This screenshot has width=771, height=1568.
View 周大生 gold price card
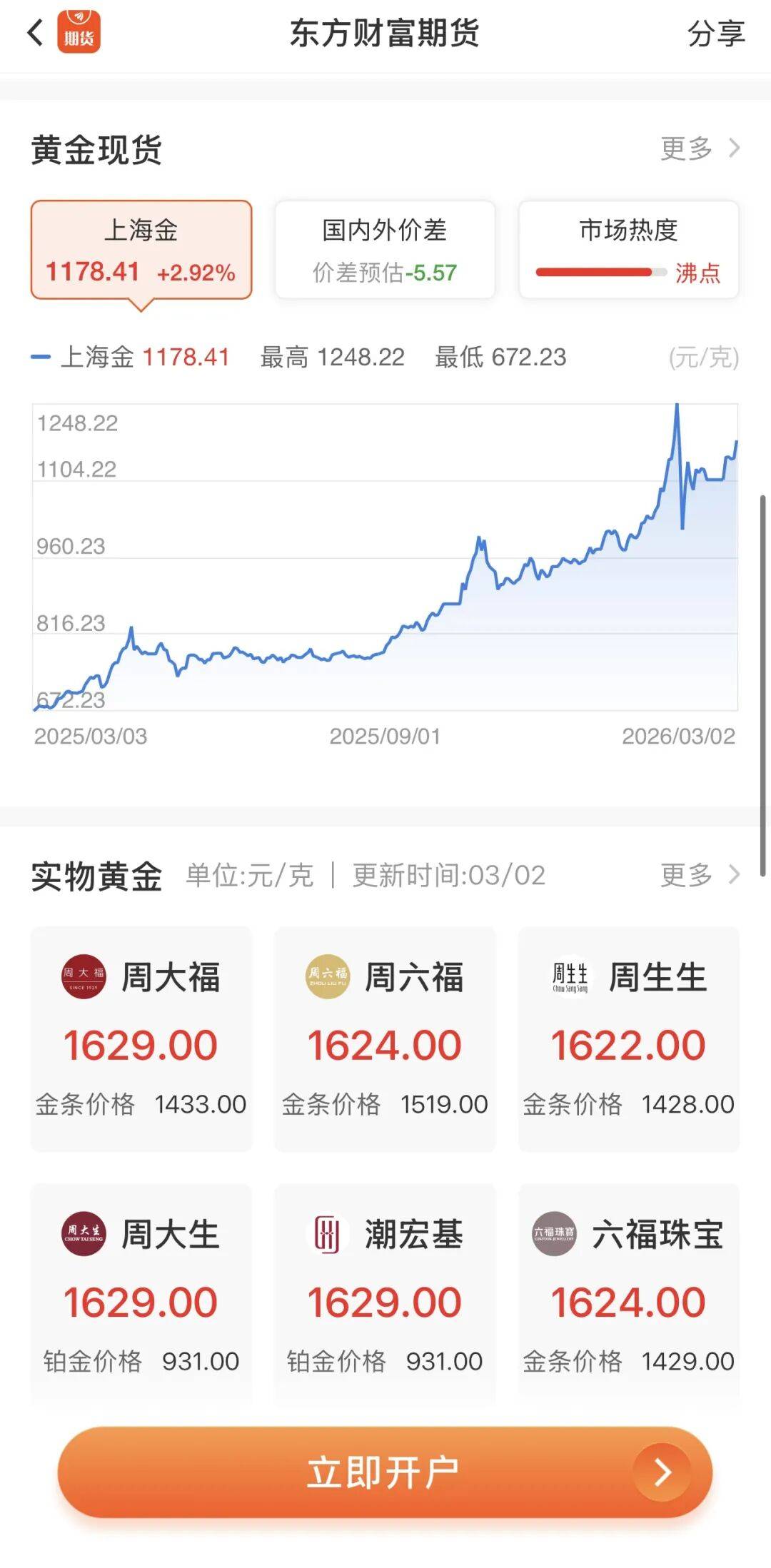click(141, 1293)
